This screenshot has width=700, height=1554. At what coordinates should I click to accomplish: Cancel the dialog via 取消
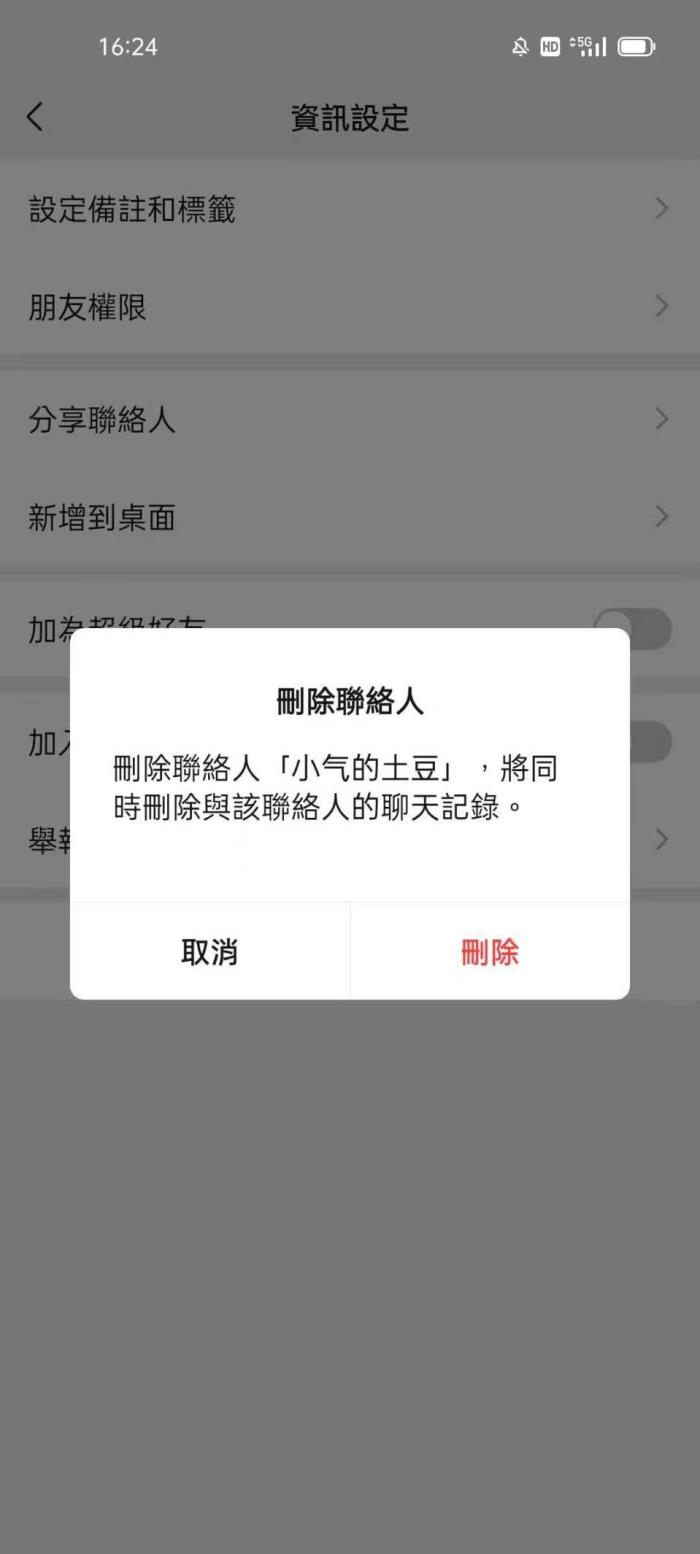[x=210, y=952]
